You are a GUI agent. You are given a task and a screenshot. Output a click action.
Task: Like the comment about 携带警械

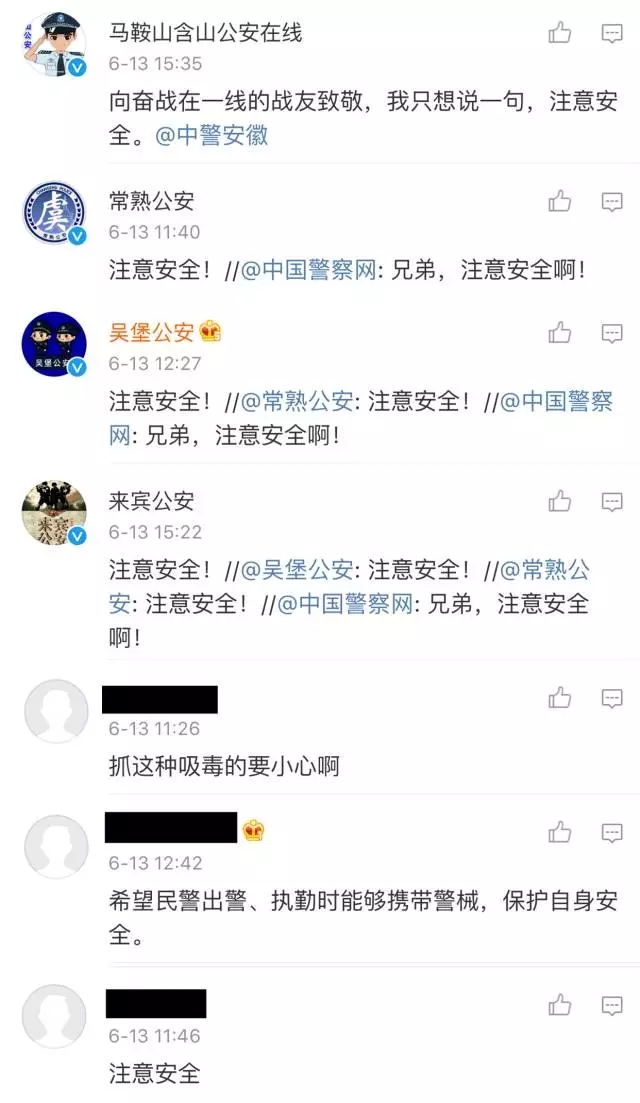point(560,831)
